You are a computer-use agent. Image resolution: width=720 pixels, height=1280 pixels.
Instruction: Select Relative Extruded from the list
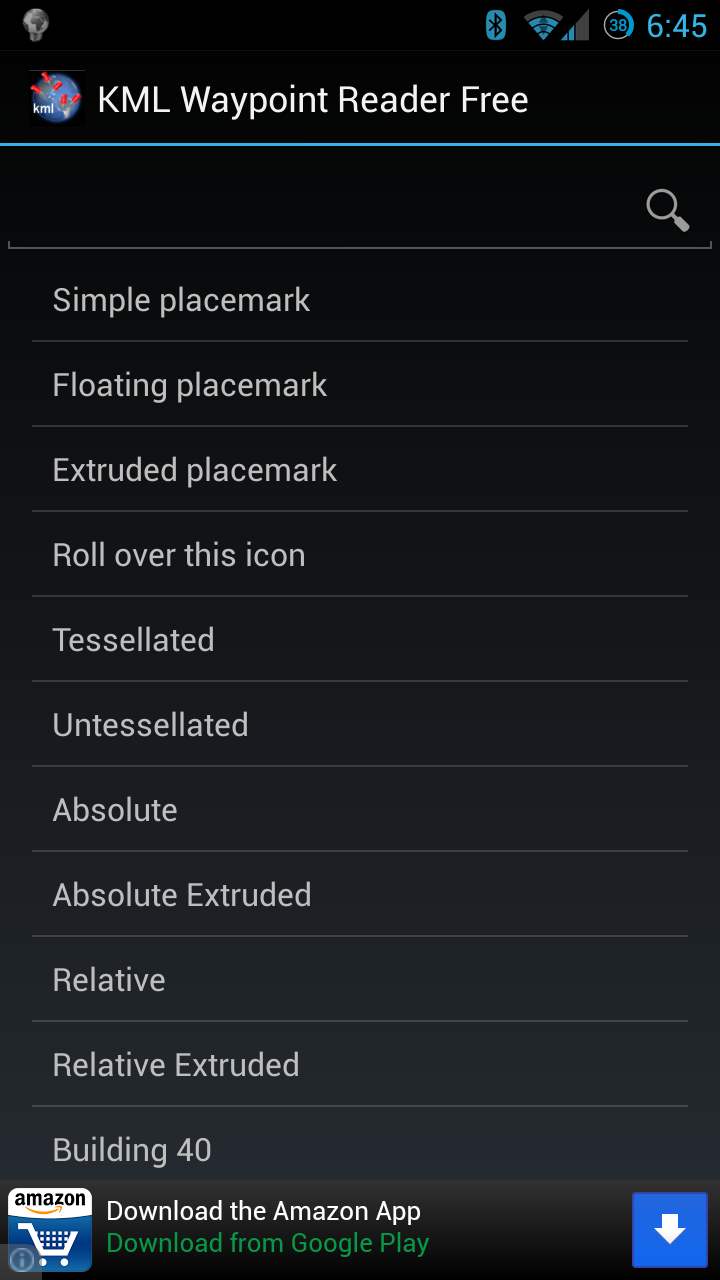coord(360,1064)
